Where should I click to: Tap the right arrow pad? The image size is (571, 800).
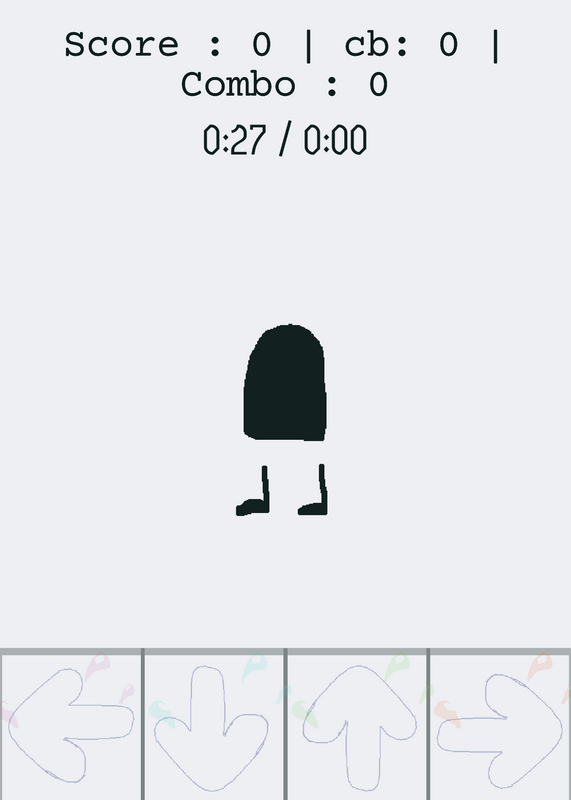point(500,727)
